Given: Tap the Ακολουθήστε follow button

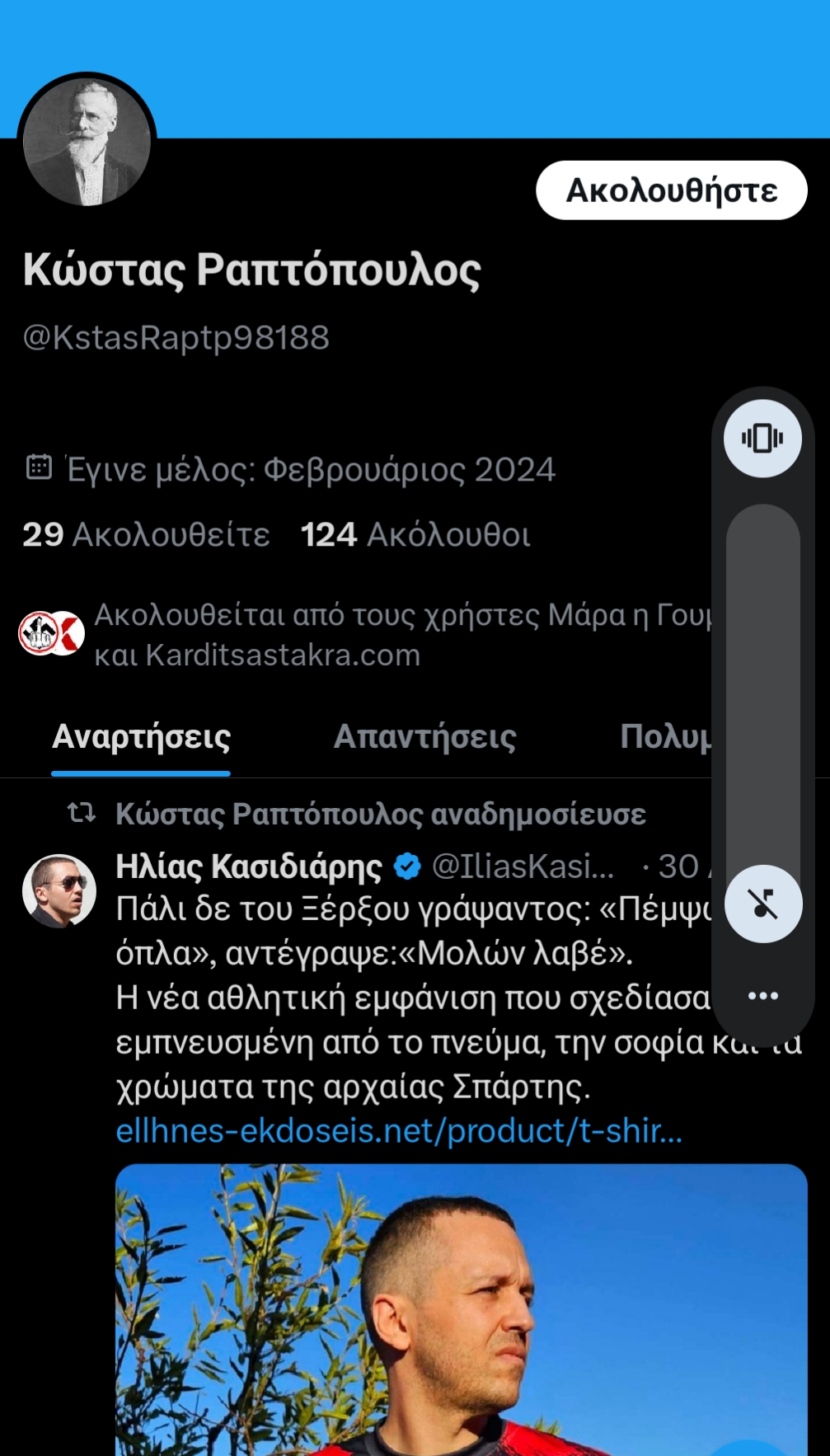Looking at the screenshot, I should [x=671, y=190].
